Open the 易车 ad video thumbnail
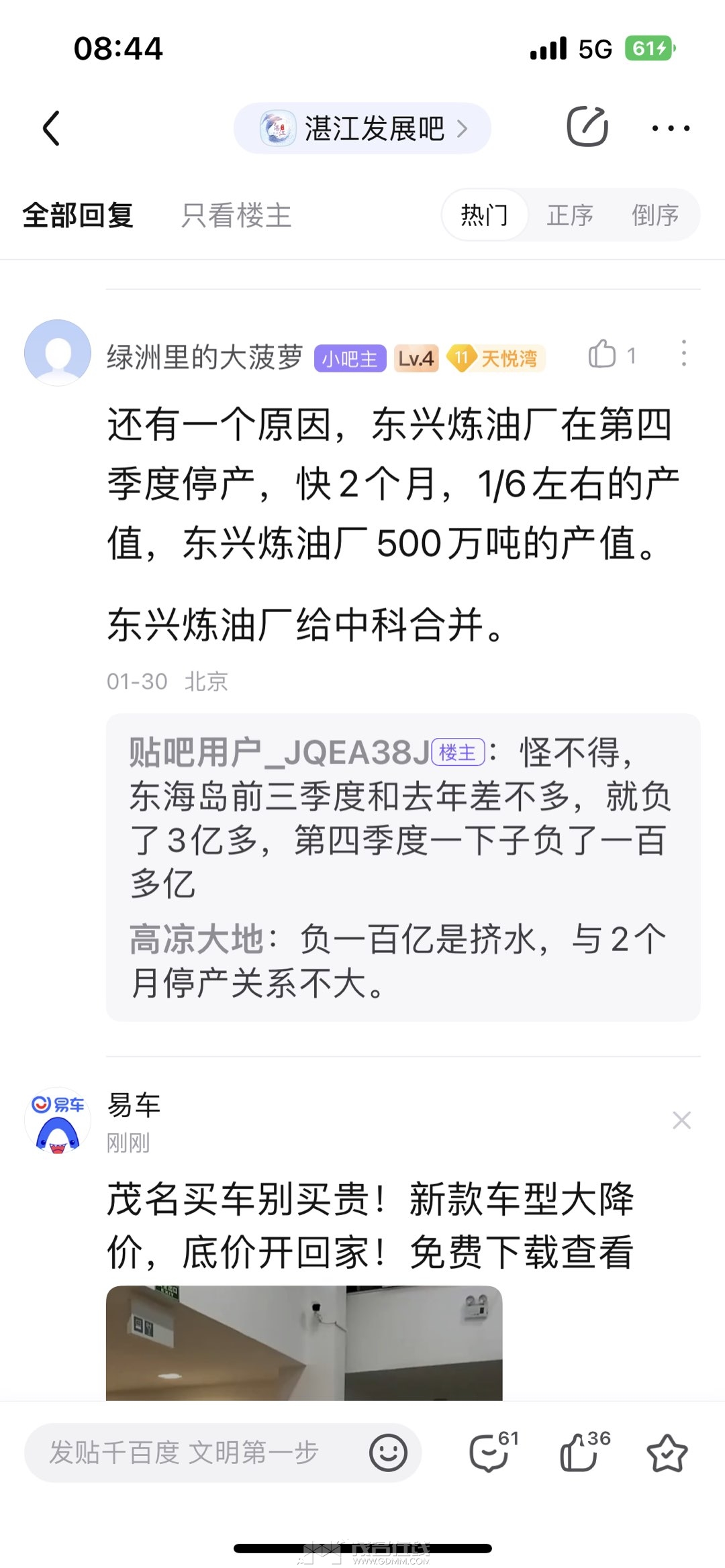The image size is (725, 1568). coord(303,1342)
